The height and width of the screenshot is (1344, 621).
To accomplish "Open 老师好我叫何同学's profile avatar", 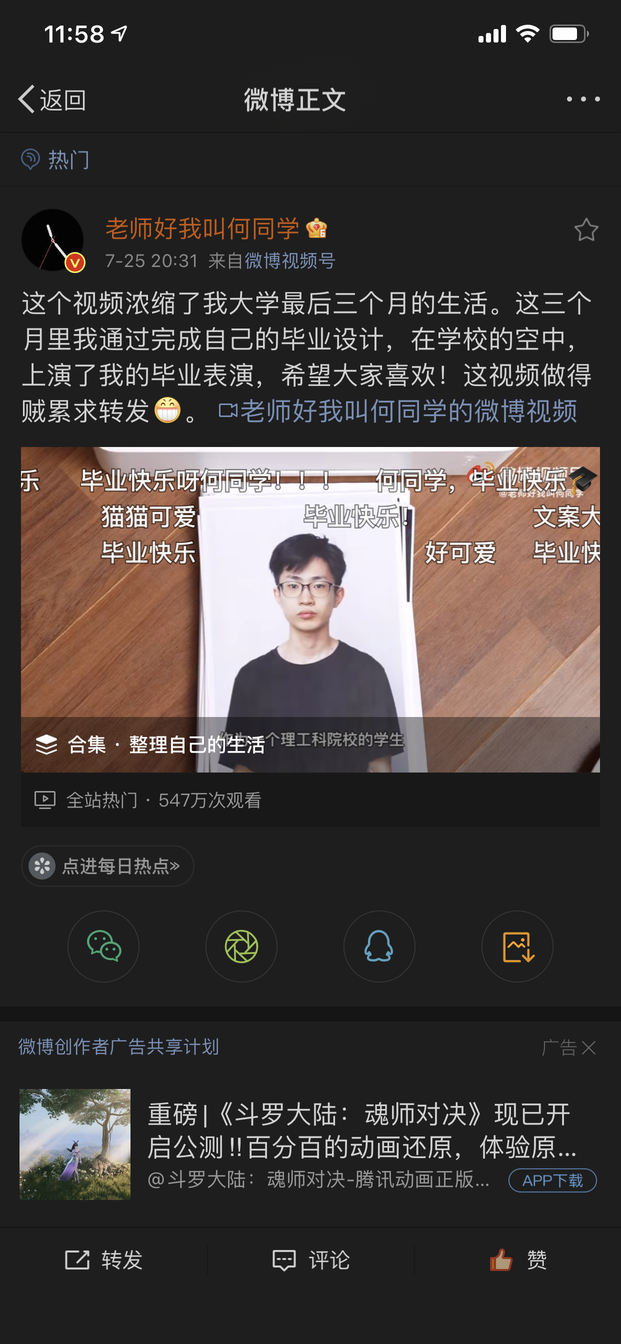I will (x=52, y=241).
